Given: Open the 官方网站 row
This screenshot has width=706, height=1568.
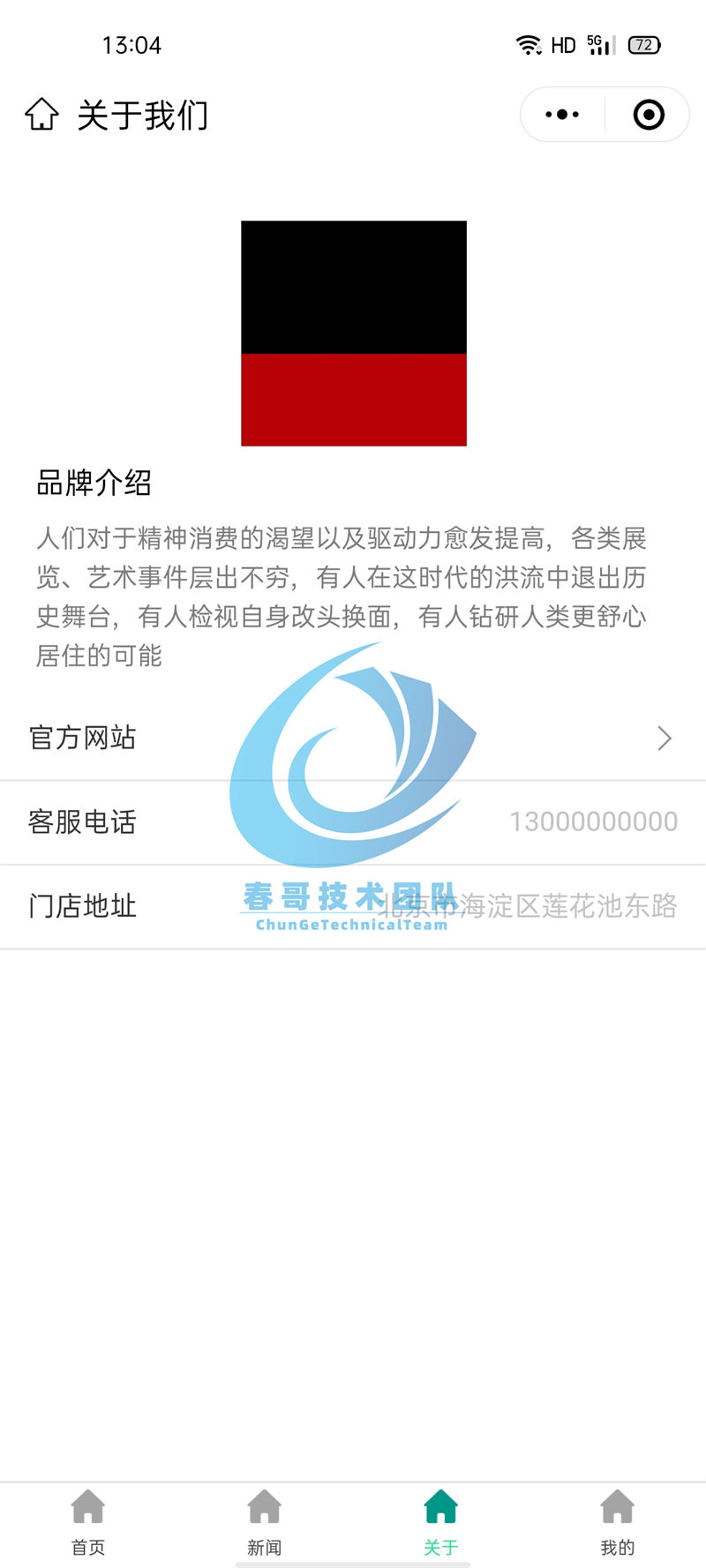Looking at the screenshot, I should (353, 738).
